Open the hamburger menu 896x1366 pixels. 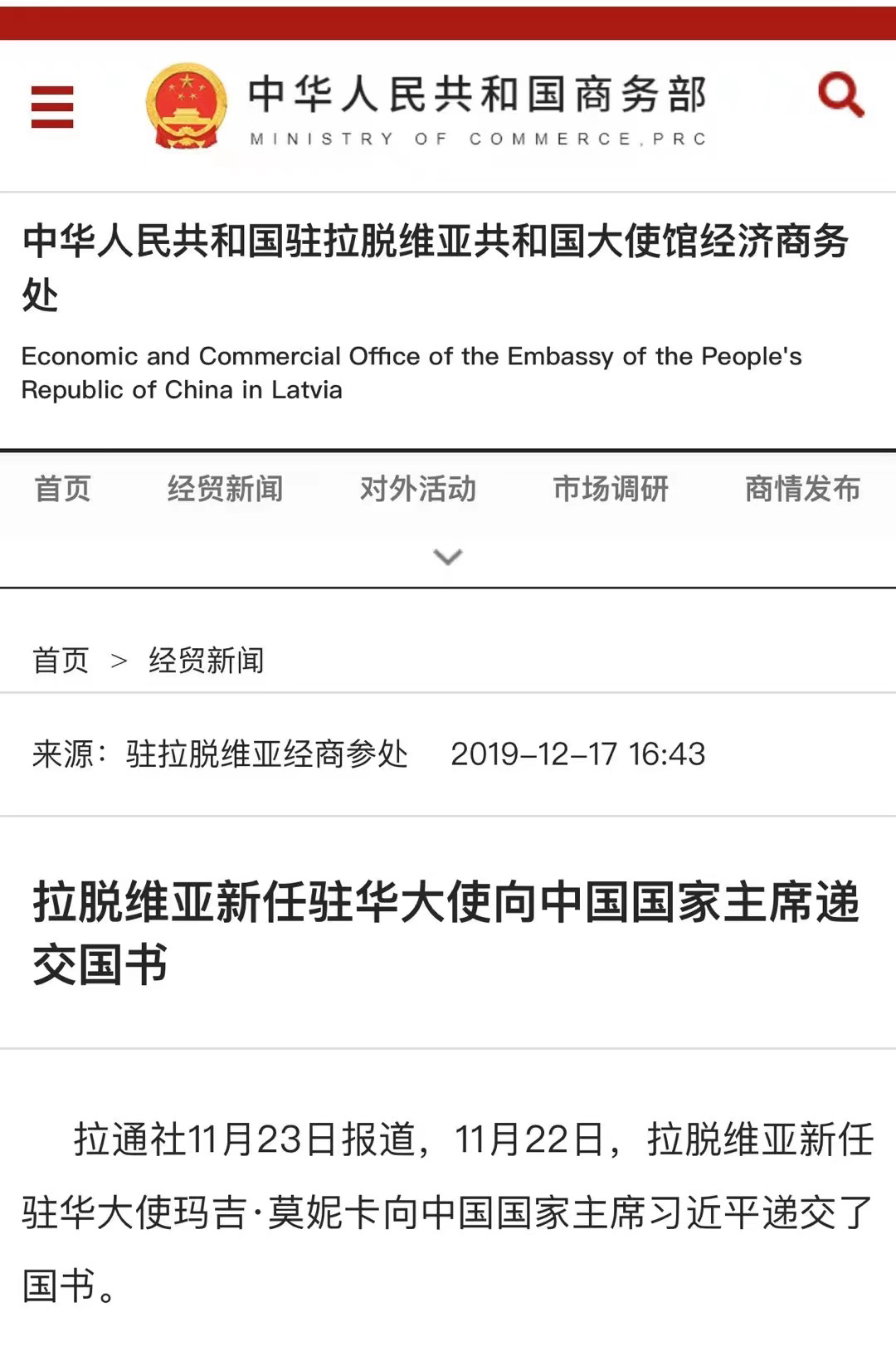pyautogui.click(x=52, y=107)
